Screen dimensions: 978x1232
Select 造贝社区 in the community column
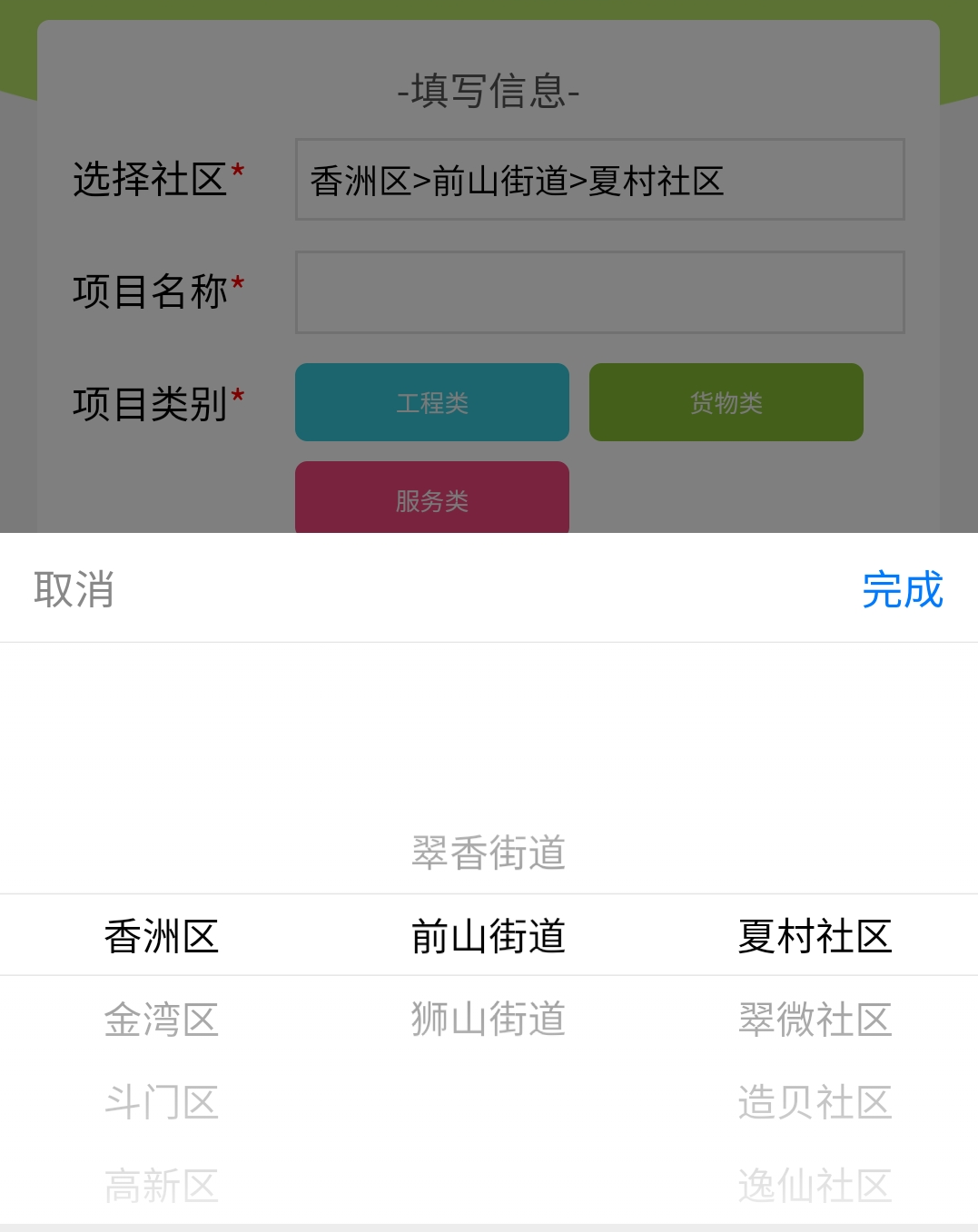[815, 1103]
